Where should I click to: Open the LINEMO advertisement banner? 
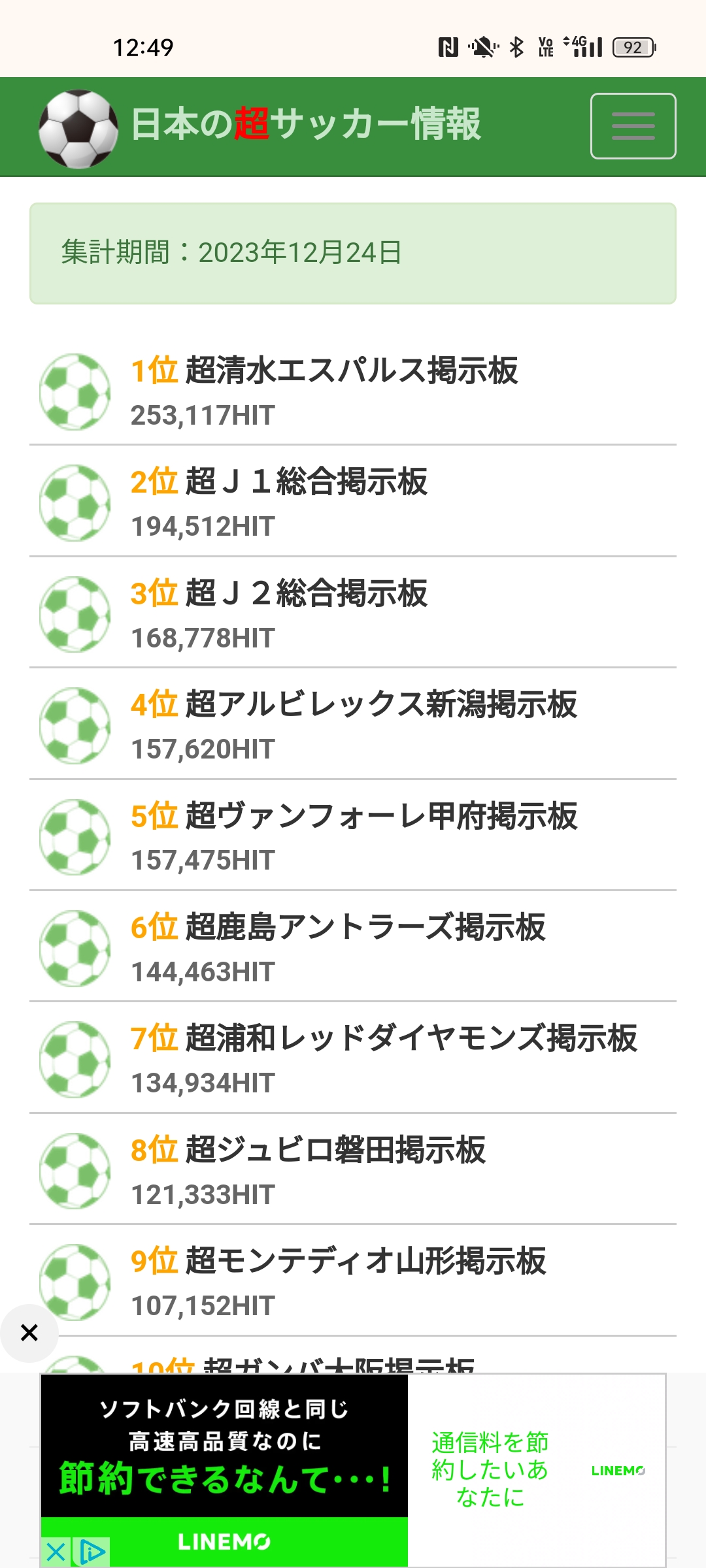click(353, 1470)
